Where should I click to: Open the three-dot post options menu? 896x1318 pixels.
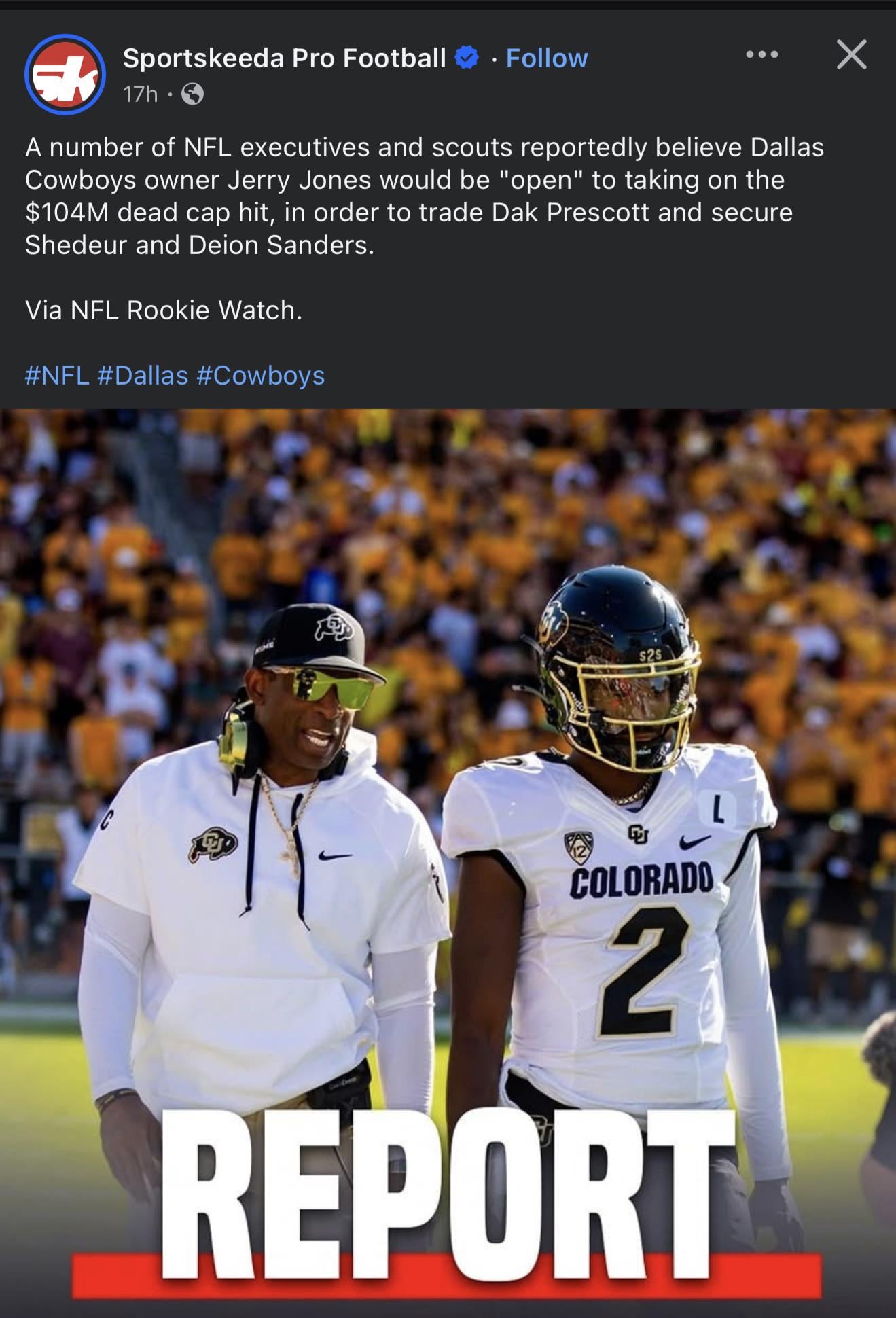click(761, 54)
